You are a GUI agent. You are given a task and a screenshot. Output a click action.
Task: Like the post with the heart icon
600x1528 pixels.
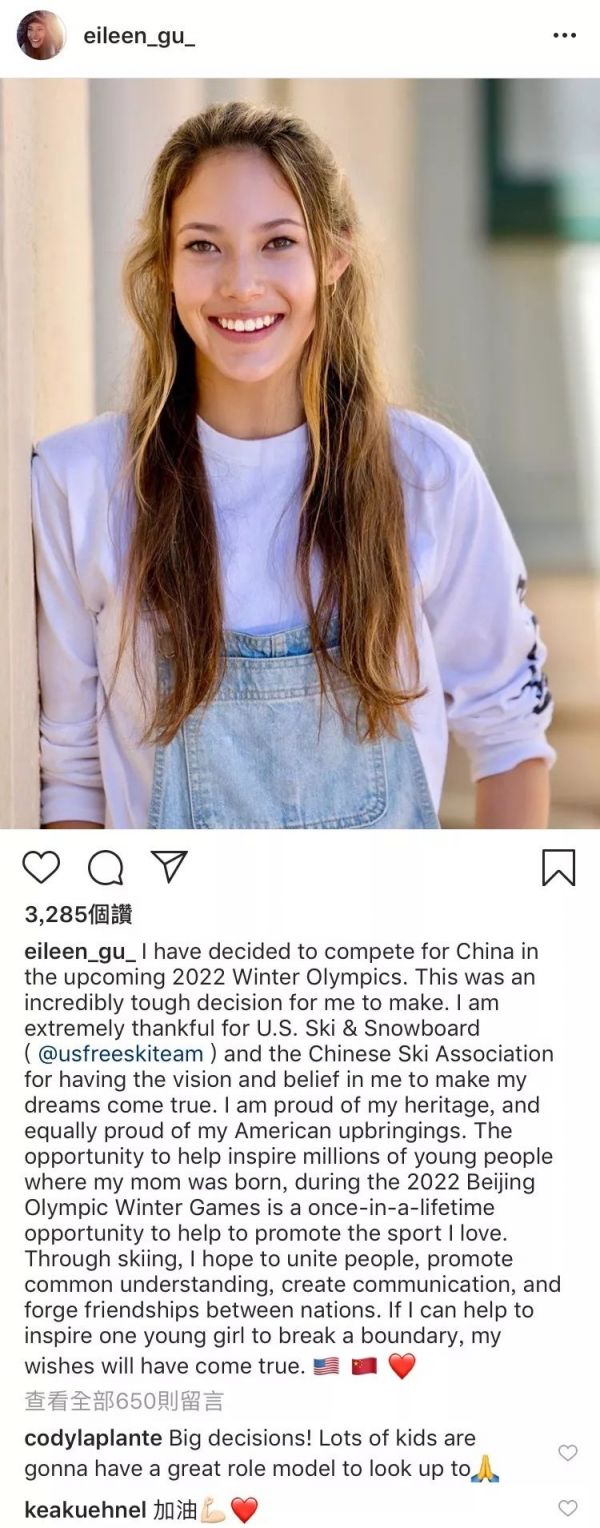[x=41, y=867]
